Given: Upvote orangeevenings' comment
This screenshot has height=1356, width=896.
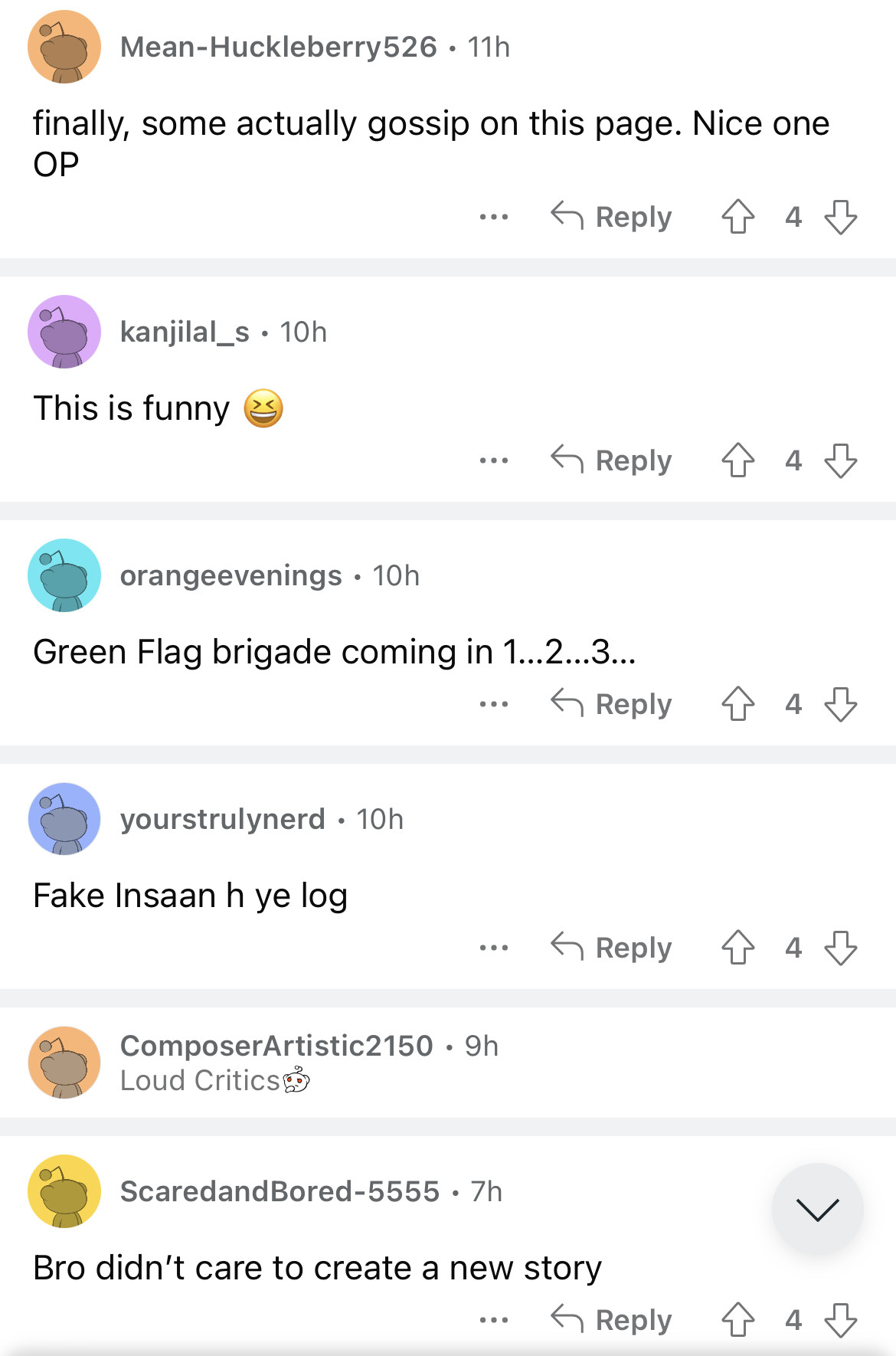Looking at the screenshot, I should click(738, 704).
